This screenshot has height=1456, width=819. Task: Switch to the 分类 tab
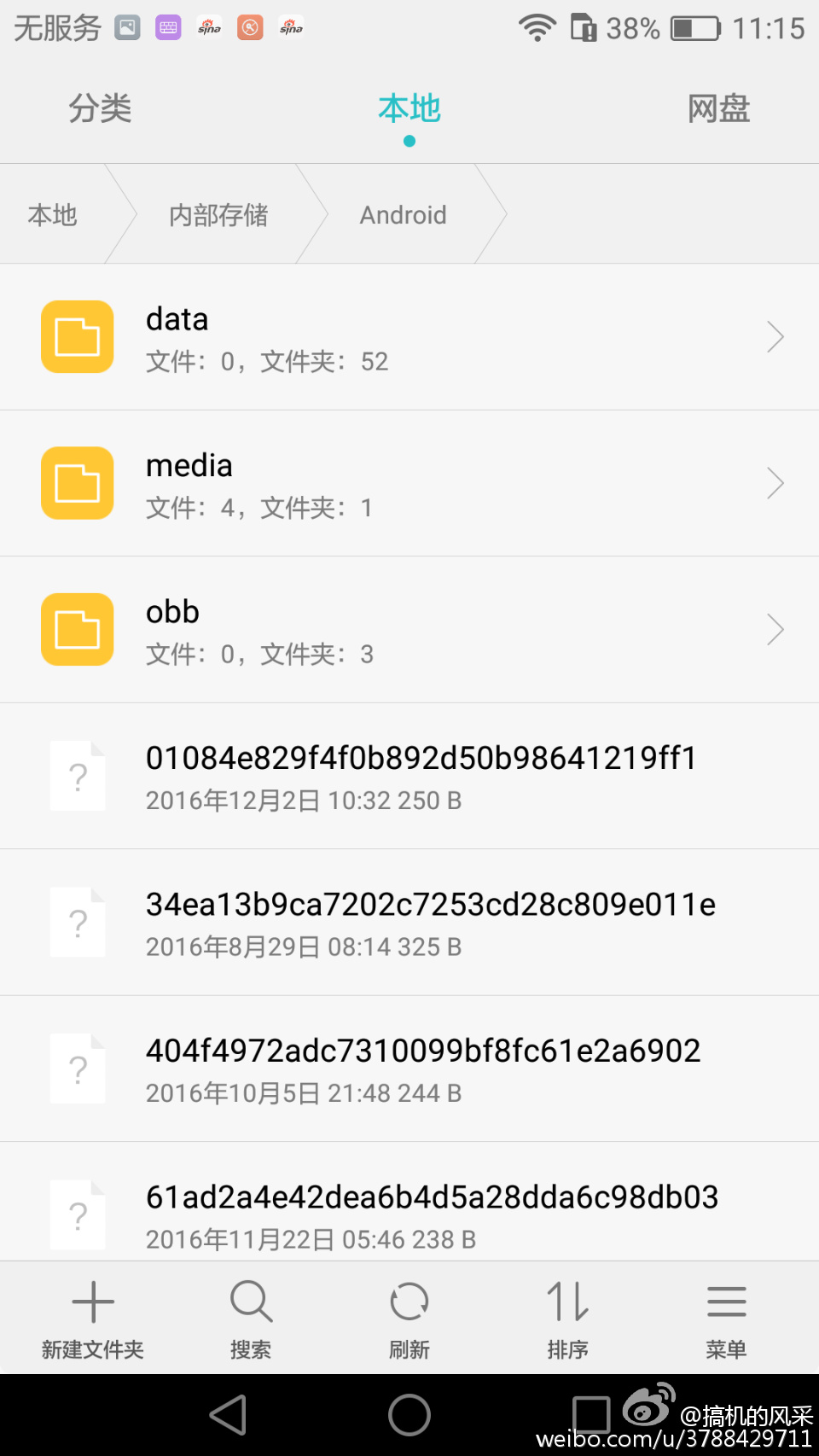click(x=100, y=108)
